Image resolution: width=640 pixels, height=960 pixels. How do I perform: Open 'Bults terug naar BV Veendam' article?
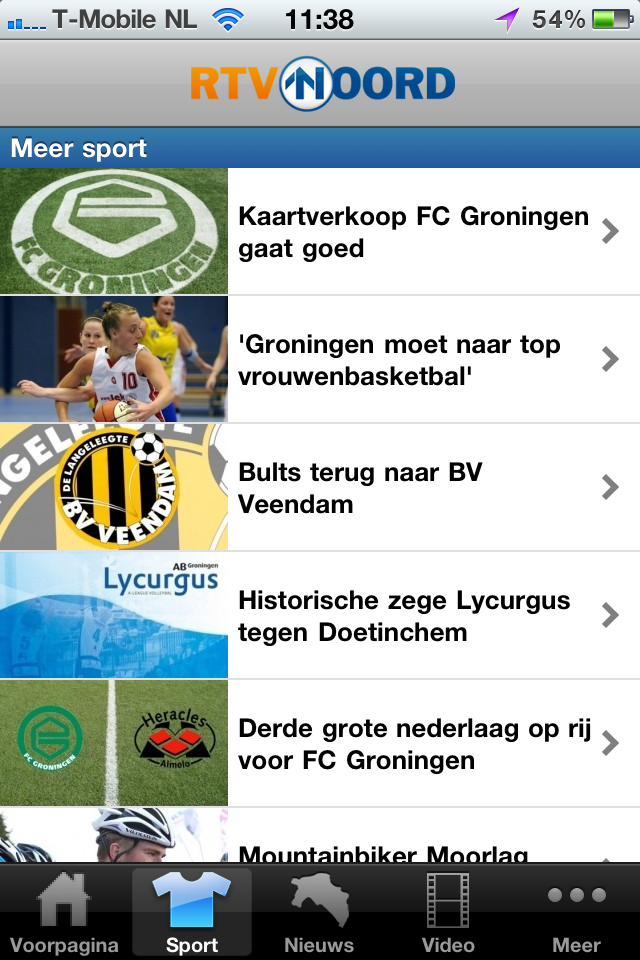413,488
